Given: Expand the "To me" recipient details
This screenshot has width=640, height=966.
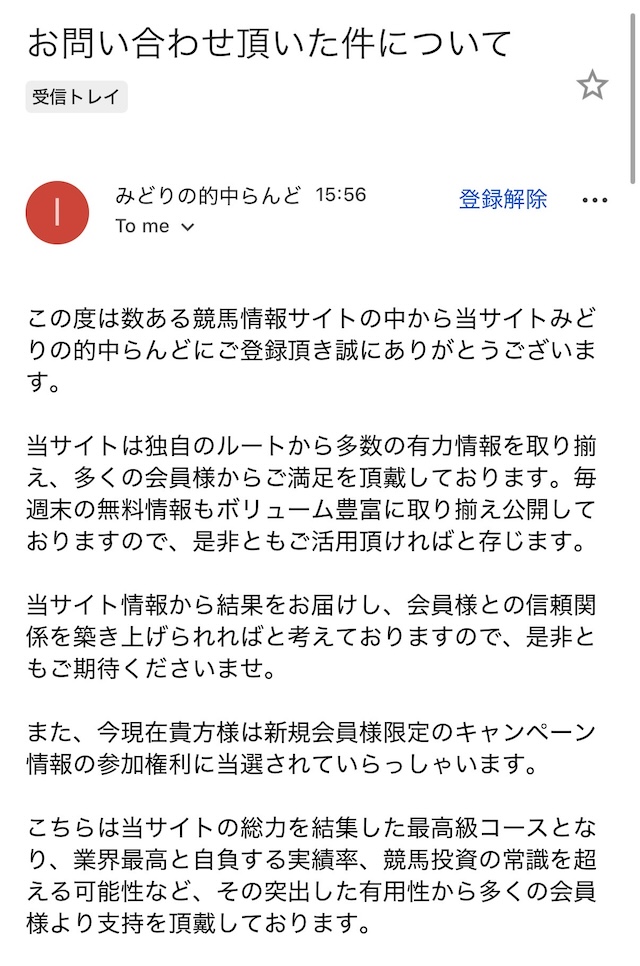Looking at the screenshot, I should coord(155,226).
